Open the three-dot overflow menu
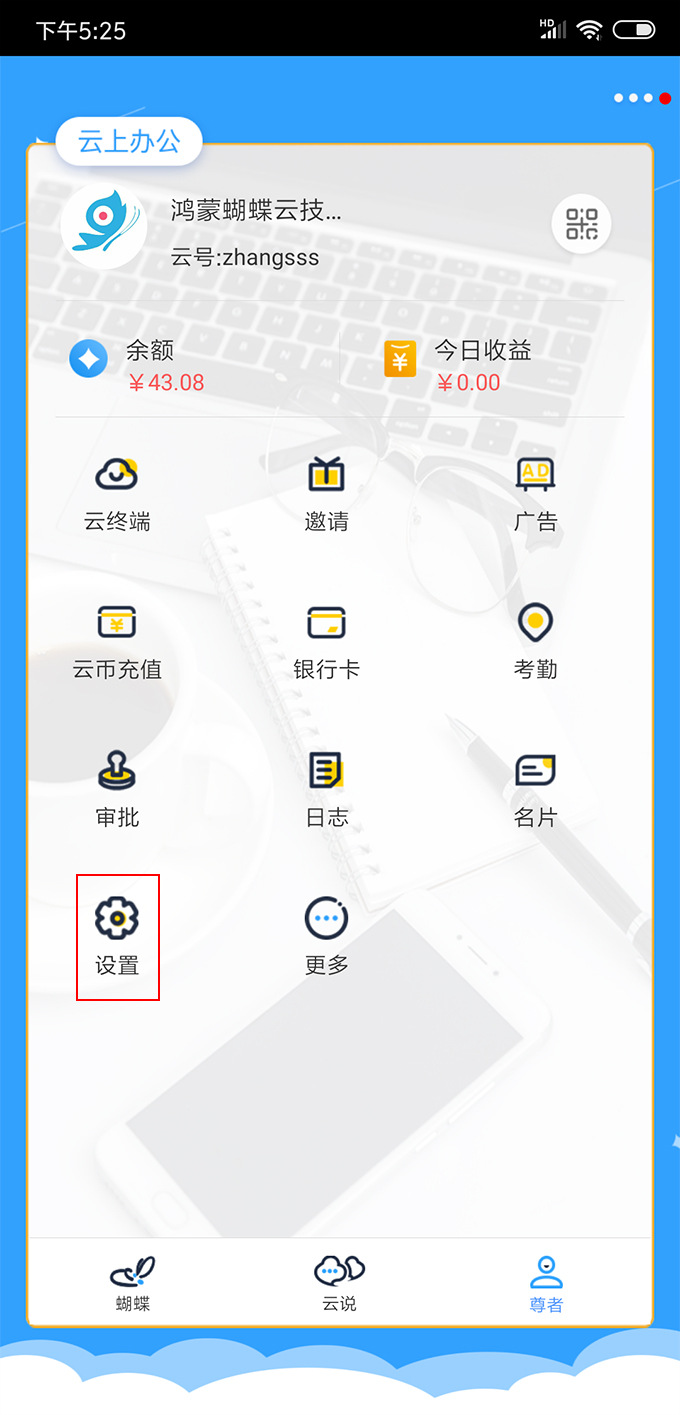Viewport: 680px width, 1415px height. [642, 98]
